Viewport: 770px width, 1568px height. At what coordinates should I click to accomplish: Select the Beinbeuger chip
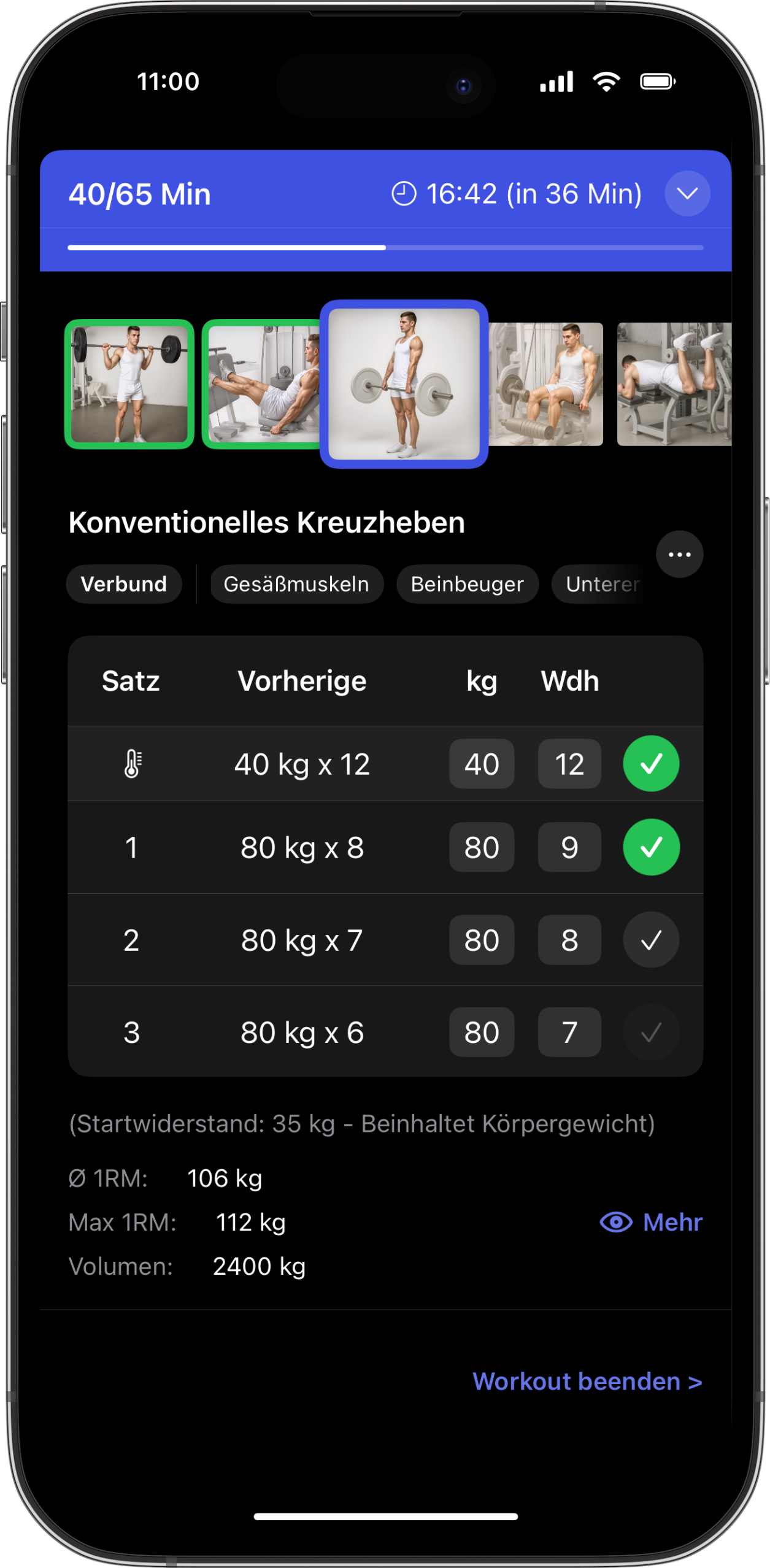pyautogui.click(x=467, y=584)
